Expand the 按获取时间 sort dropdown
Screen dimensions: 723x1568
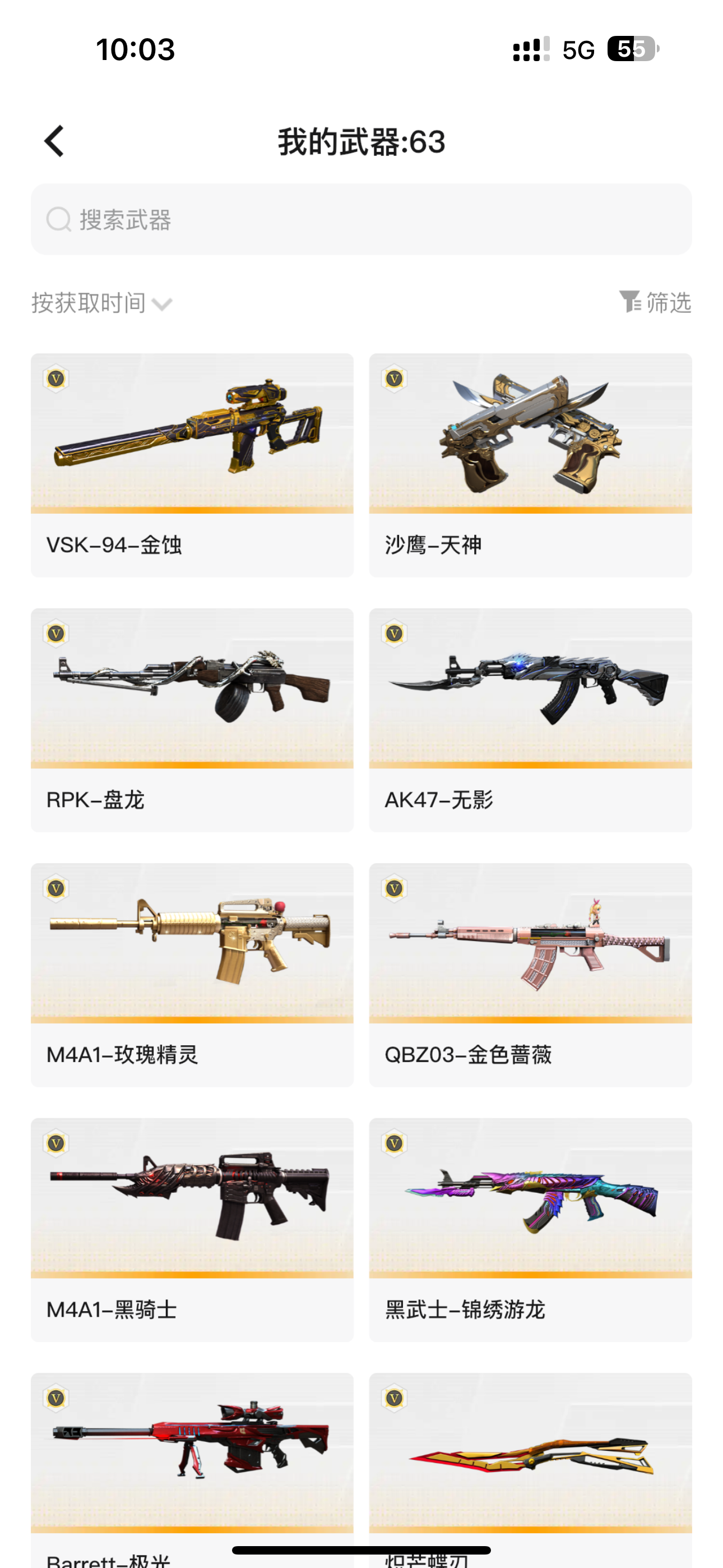101,302
